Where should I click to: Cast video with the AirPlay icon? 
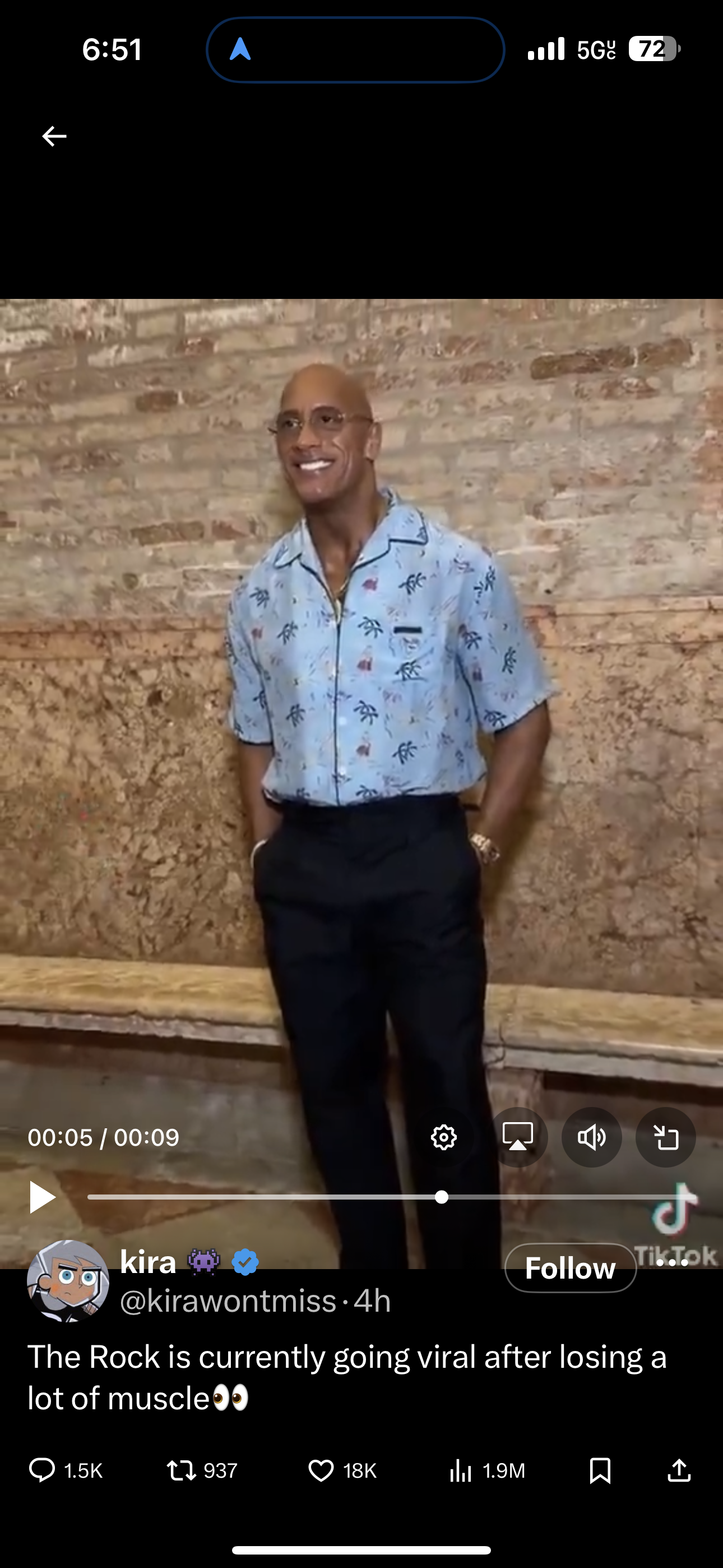pyautogui.click(x=518, y=1137)
